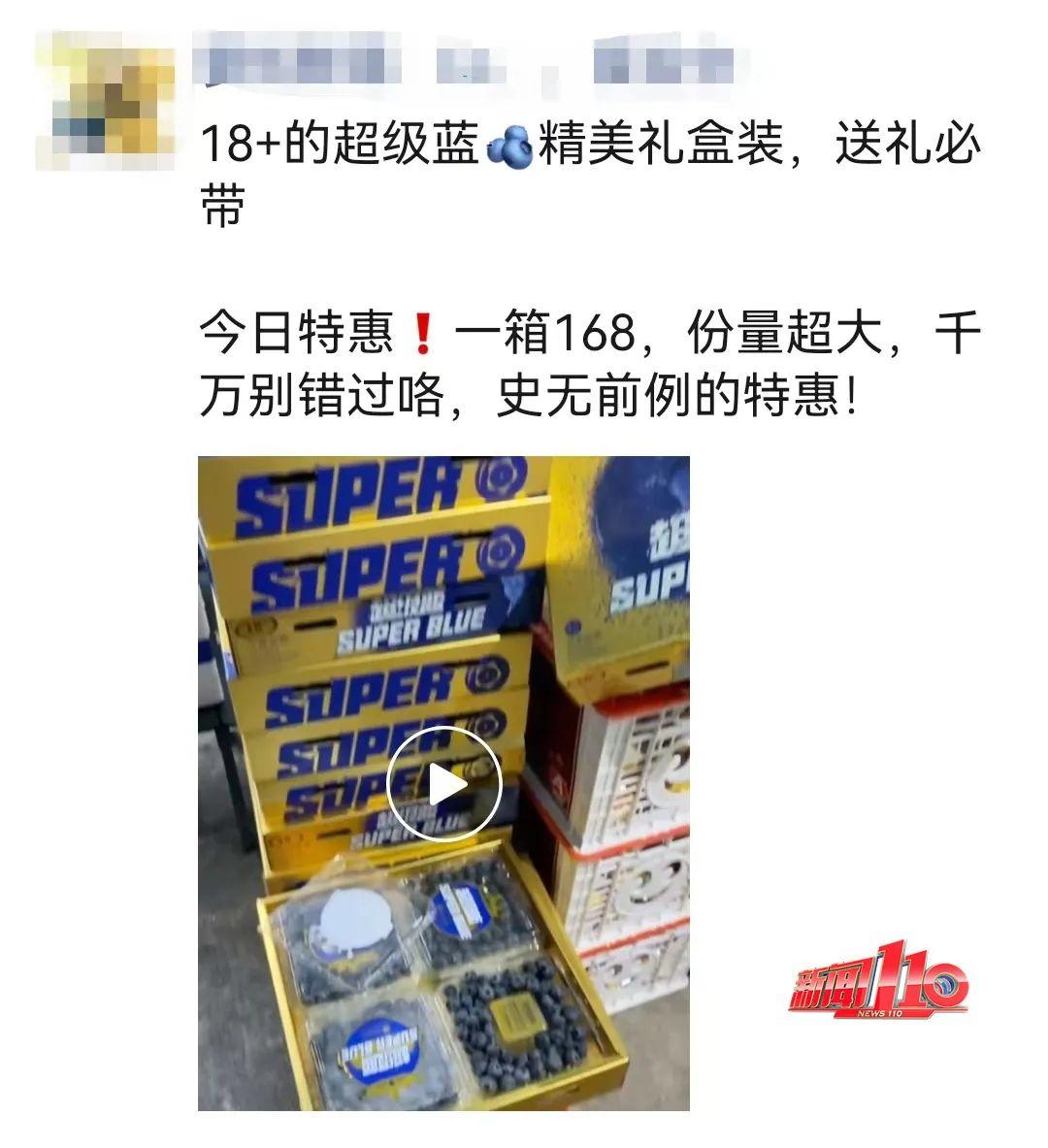Play the Super Blue blueberry video
This screenshot has width=1048, height=1148.
[x=443, y=783]
